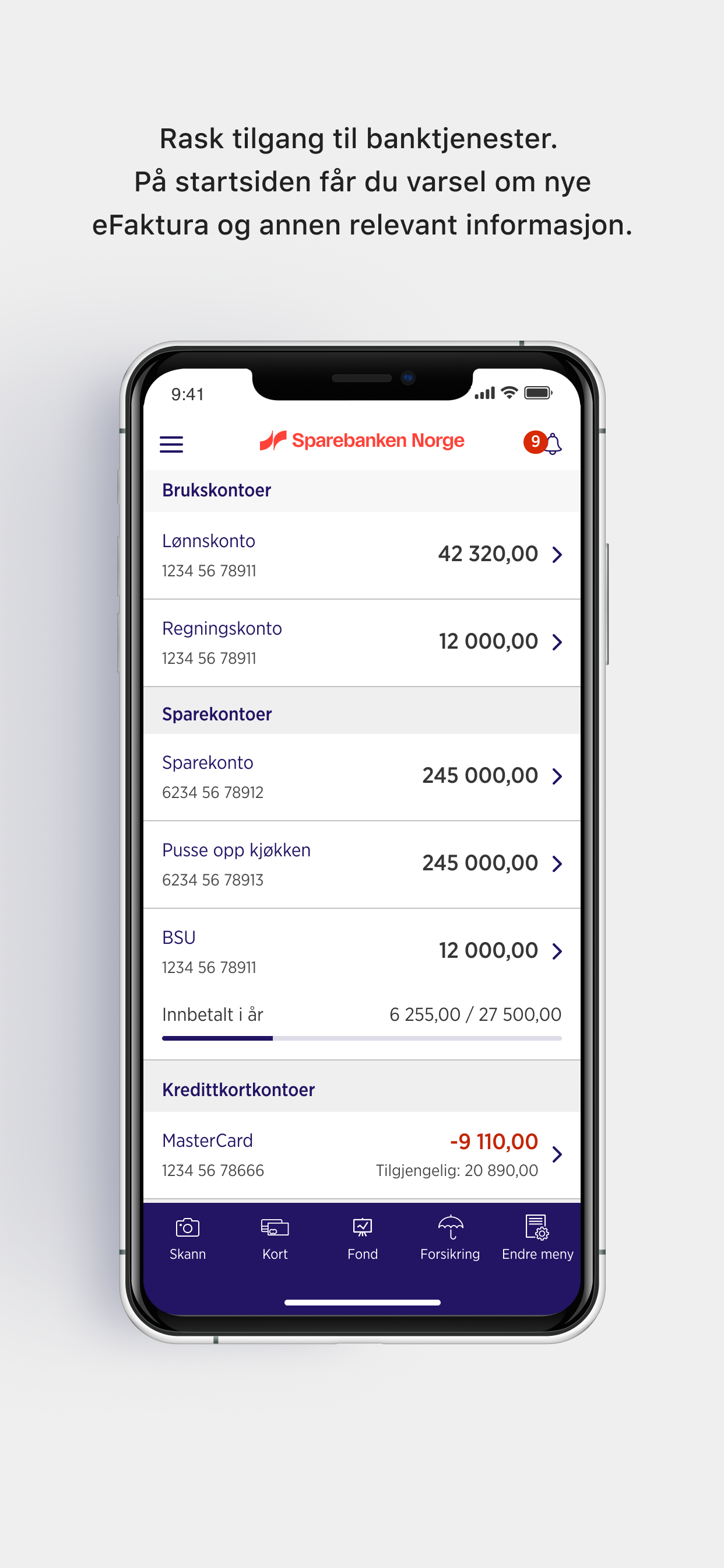The image size is (724, 1568).
Task: Select the Sparekontoer heading
Action: [217, 713]
